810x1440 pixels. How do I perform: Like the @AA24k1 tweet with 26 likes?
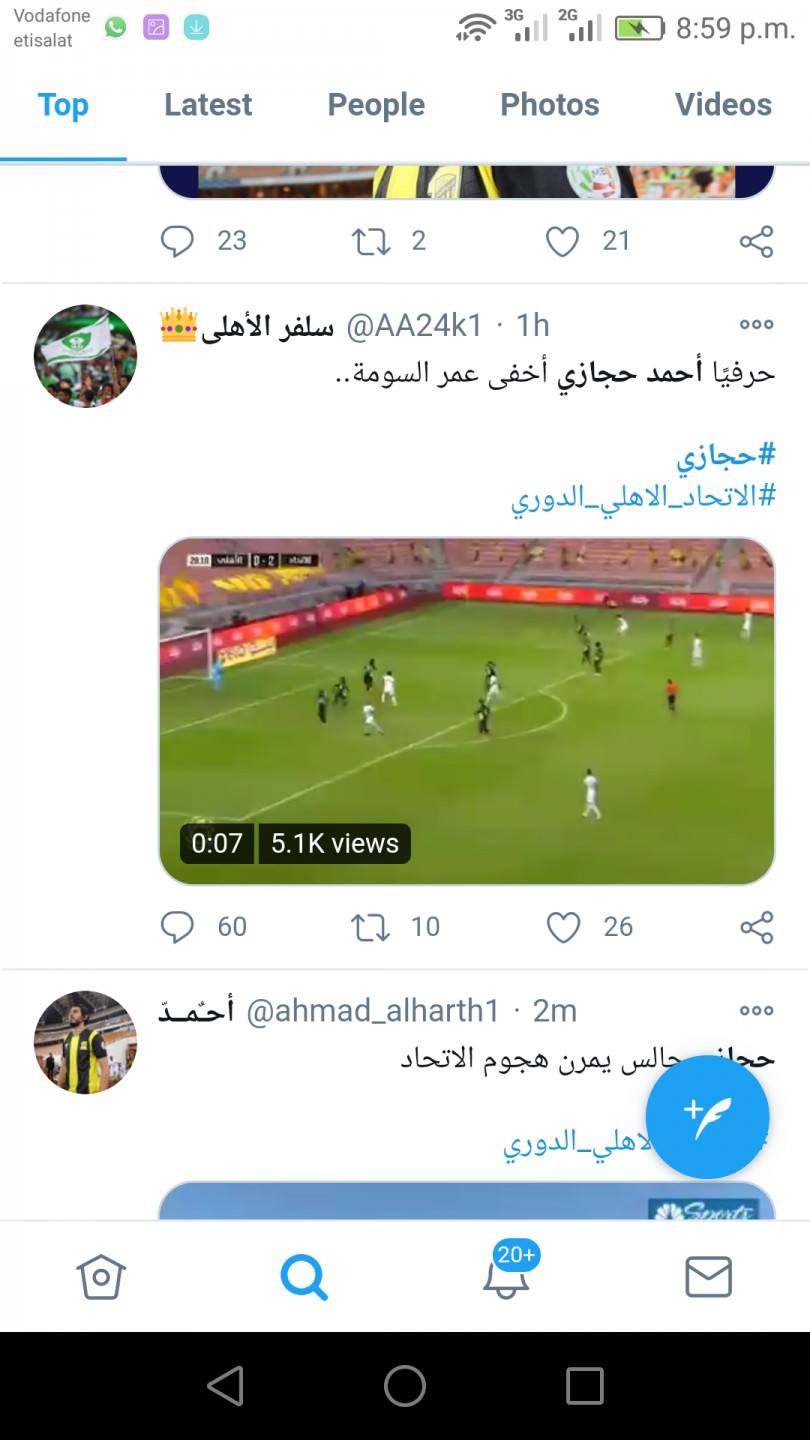tap(563, 927)
